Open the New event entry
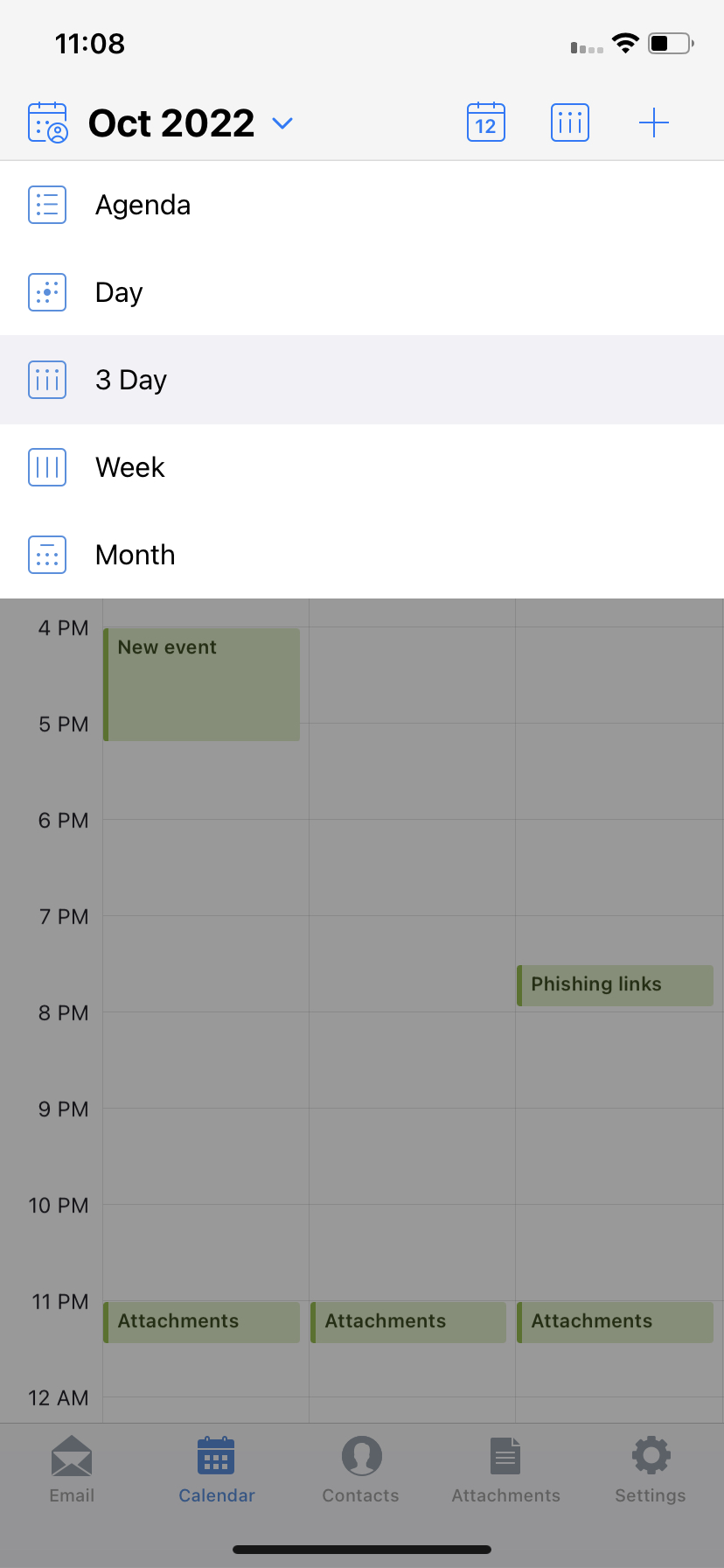 click(202, 684)
